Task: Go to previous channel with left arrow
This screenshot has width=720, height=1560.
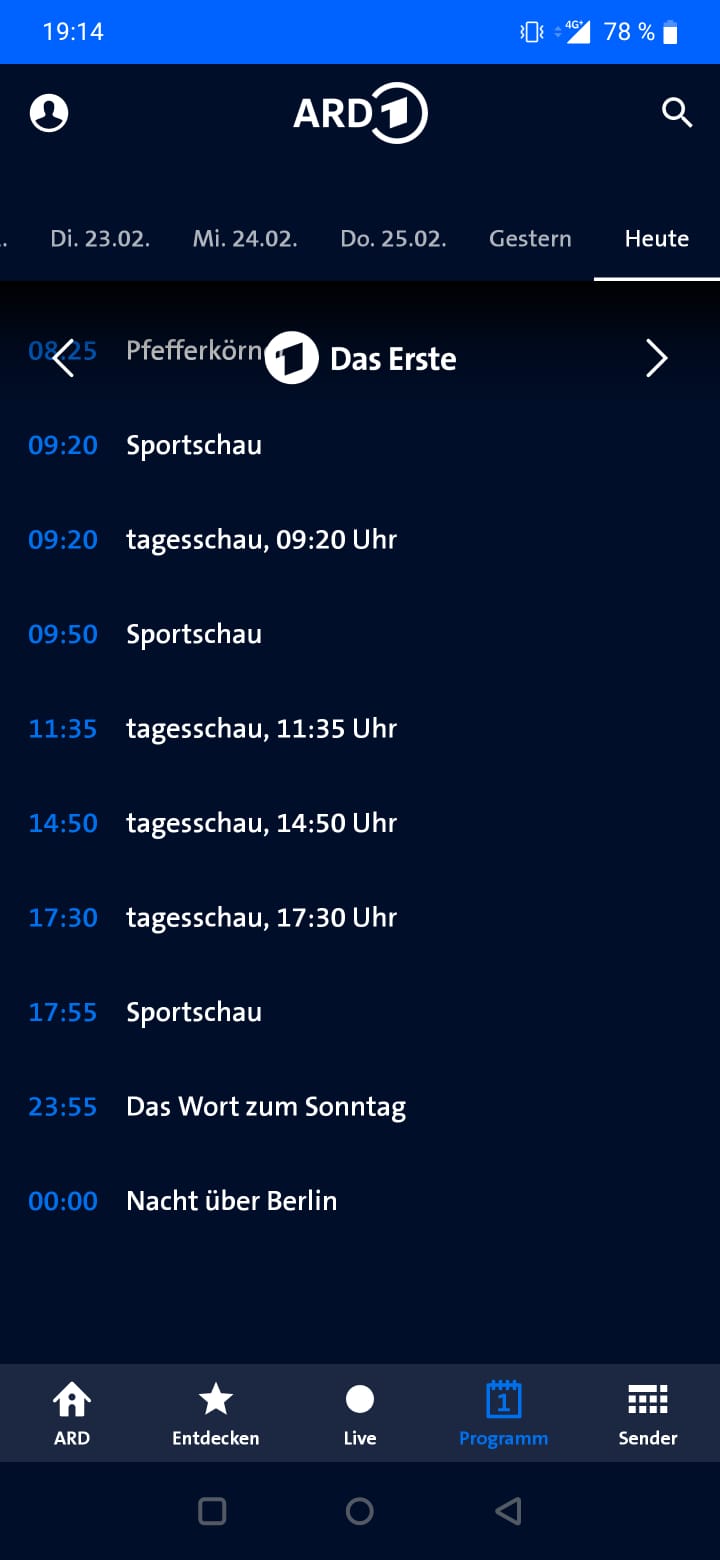Action: pyautogui.click(x=63, y=358)
